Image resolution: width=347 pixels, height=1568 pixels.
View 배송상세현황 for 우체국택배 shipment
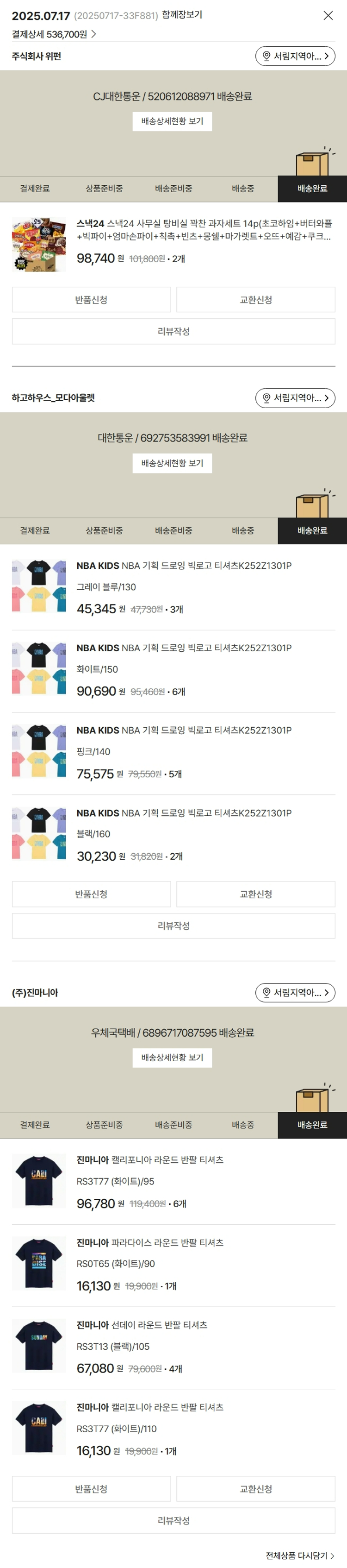tap(173, 1058)
